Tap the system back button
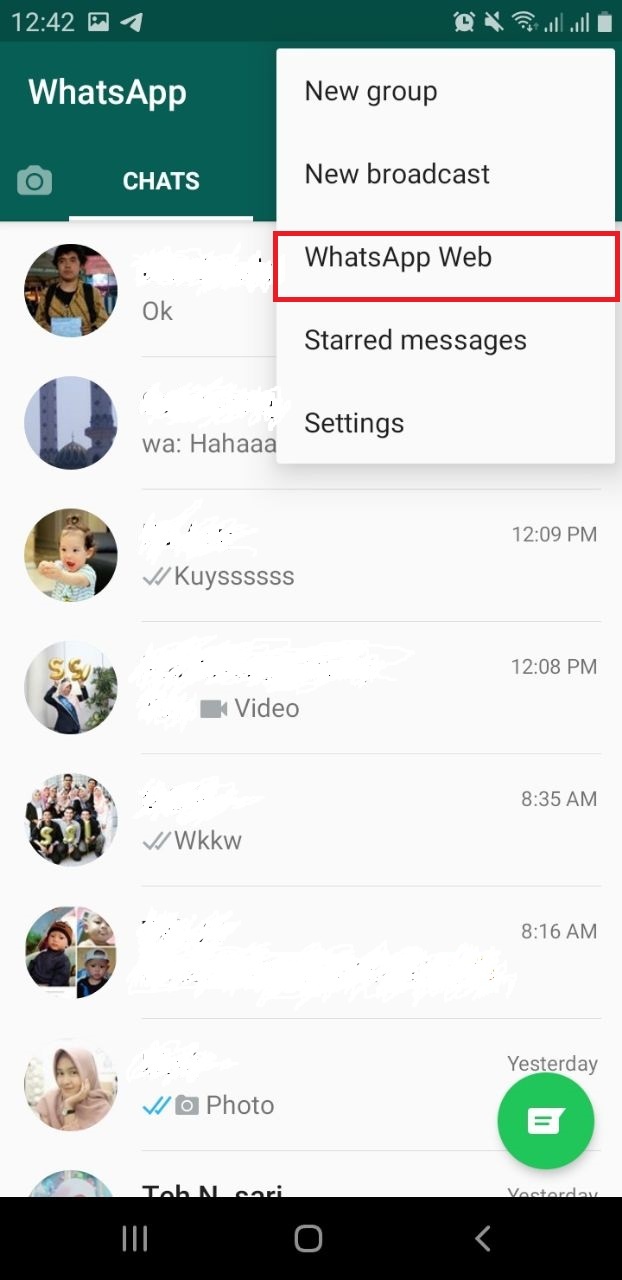Screen dimensions: 622x1280 pos(482,1239)
